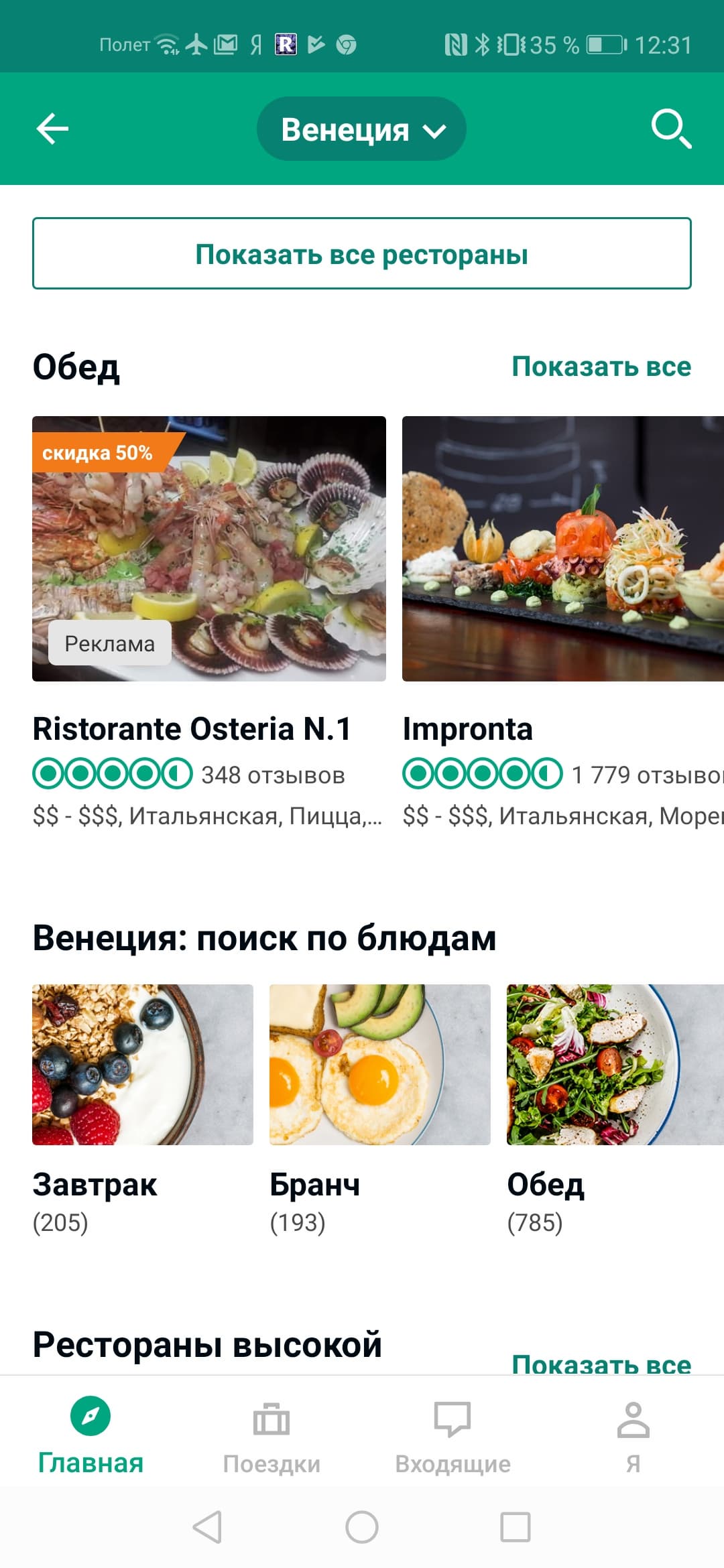Show all Рестораны высокой кухни

point(601,1363)
